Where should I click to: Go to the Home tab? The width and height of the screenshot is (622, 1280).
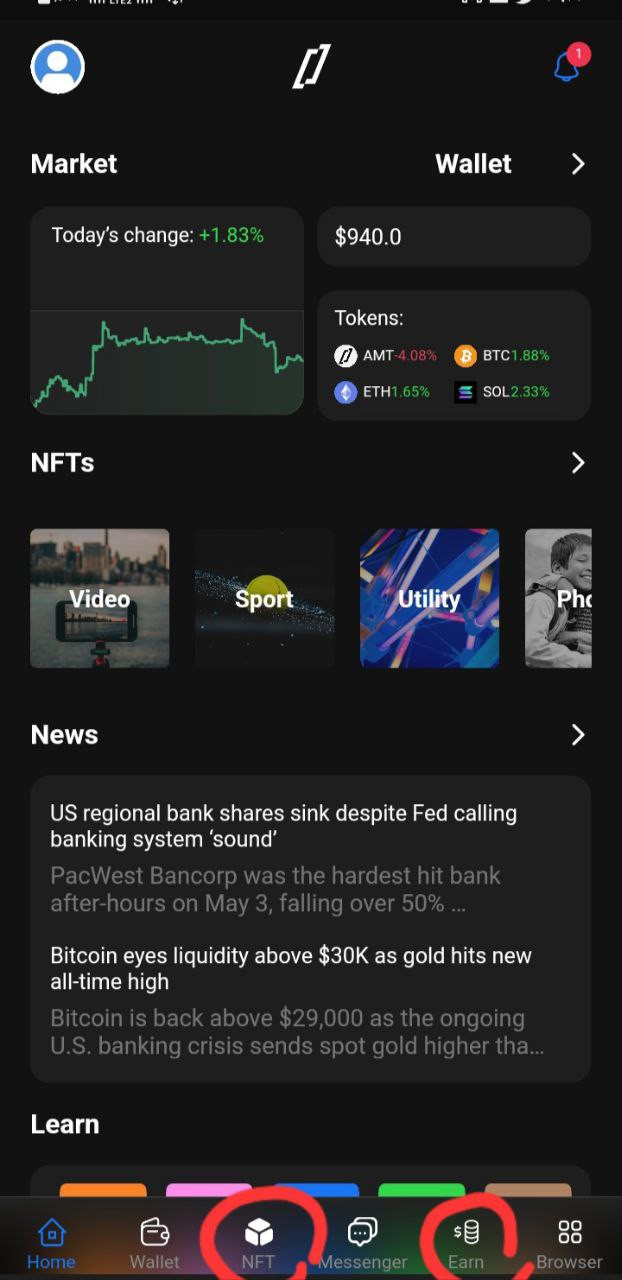51,1243
